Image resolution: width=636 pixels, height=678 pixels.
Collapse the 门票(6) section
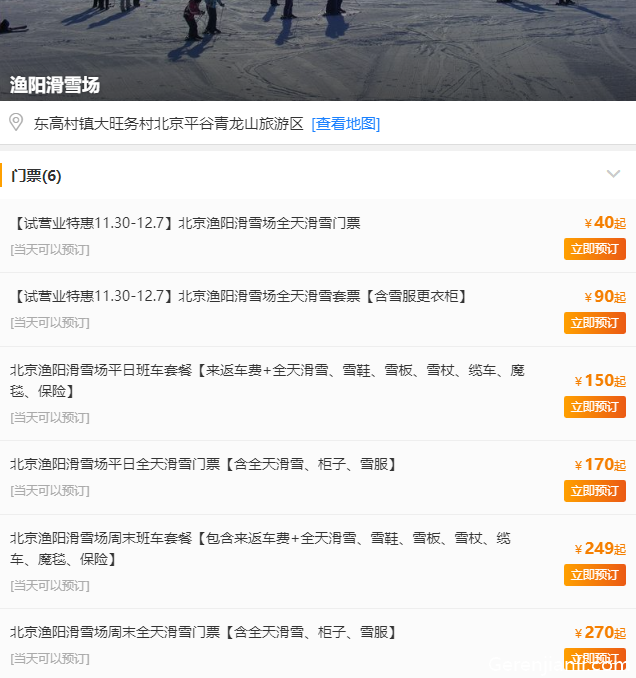coord(613,175)
